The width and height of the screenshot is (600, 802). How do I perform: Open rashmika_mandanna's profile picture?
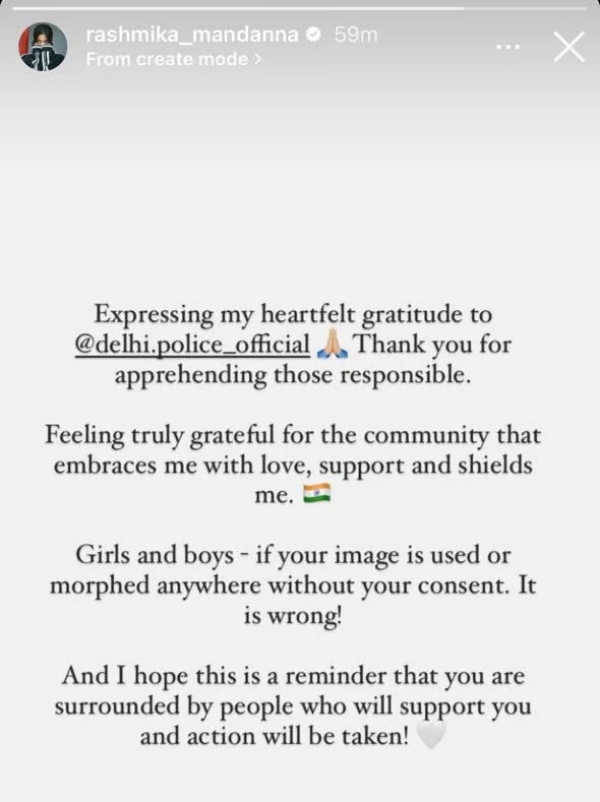[x=44, y=47]
